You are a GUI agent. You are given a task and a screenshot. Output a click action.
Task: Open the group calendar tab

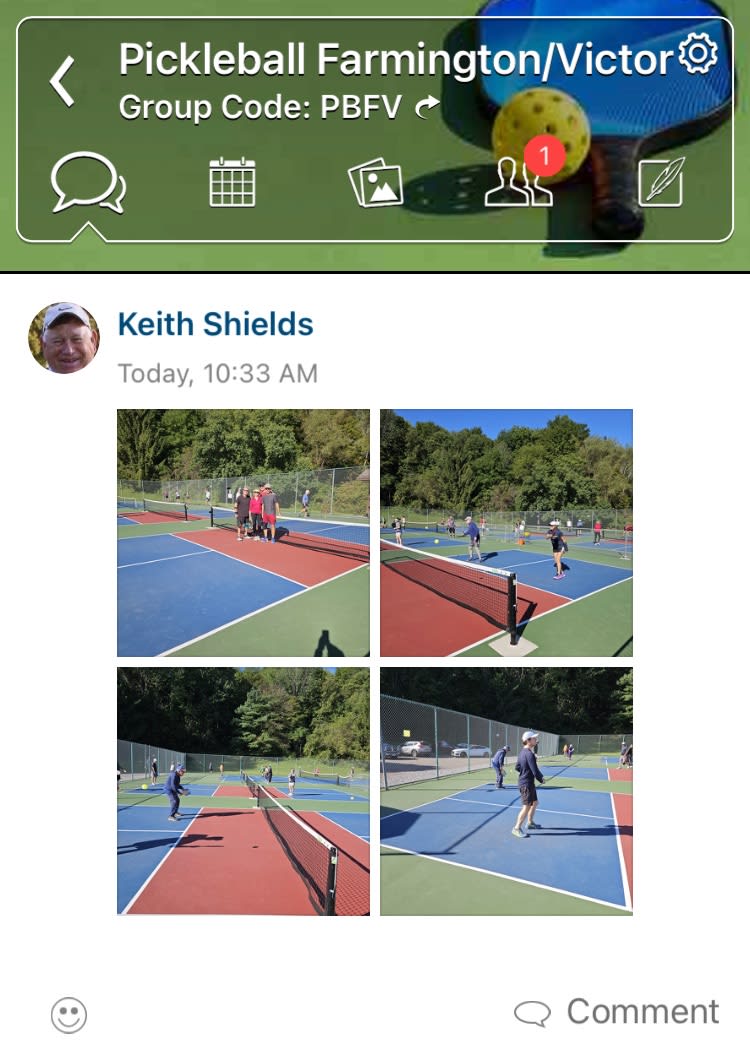point(232,183)
